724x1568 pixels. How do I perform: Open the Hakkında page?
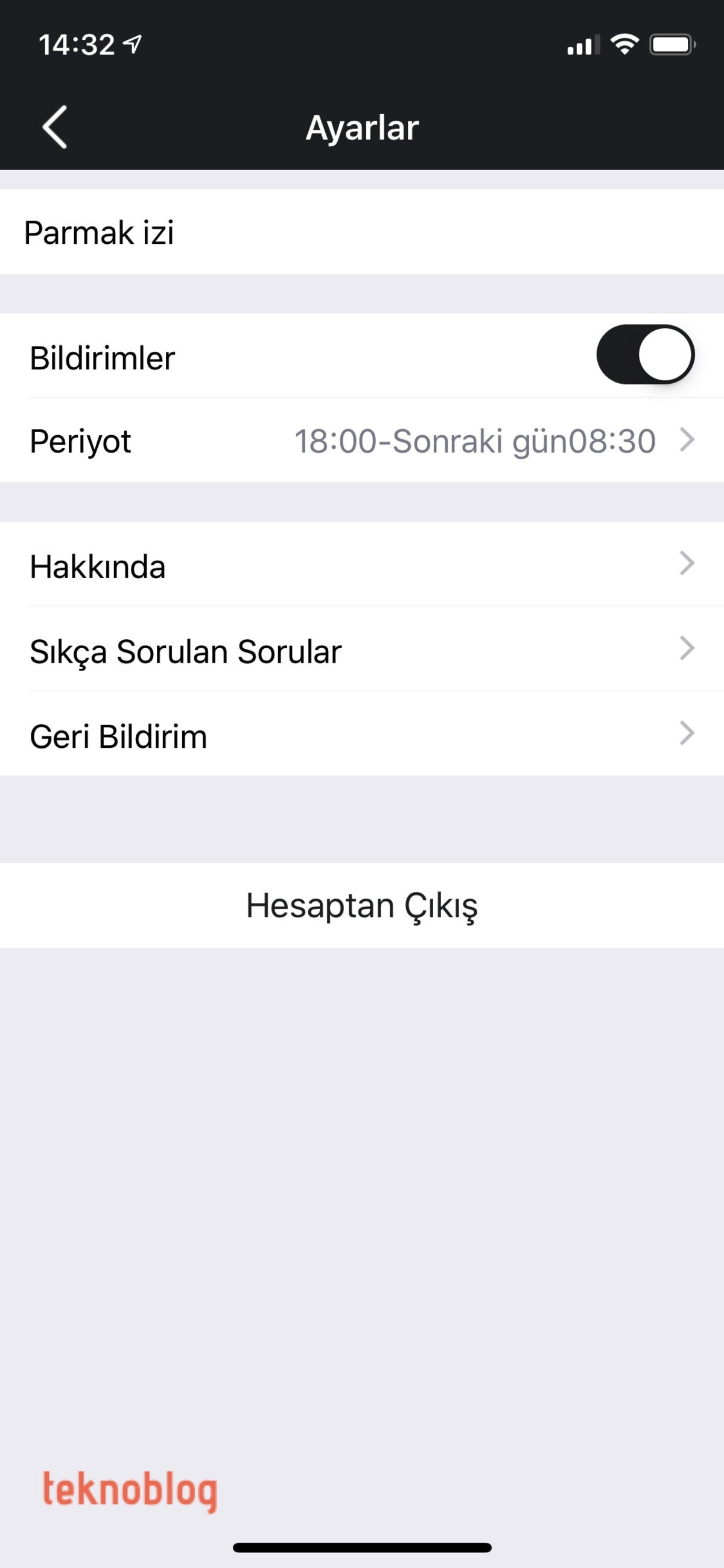pyautogui.click(x=362, y=565)
